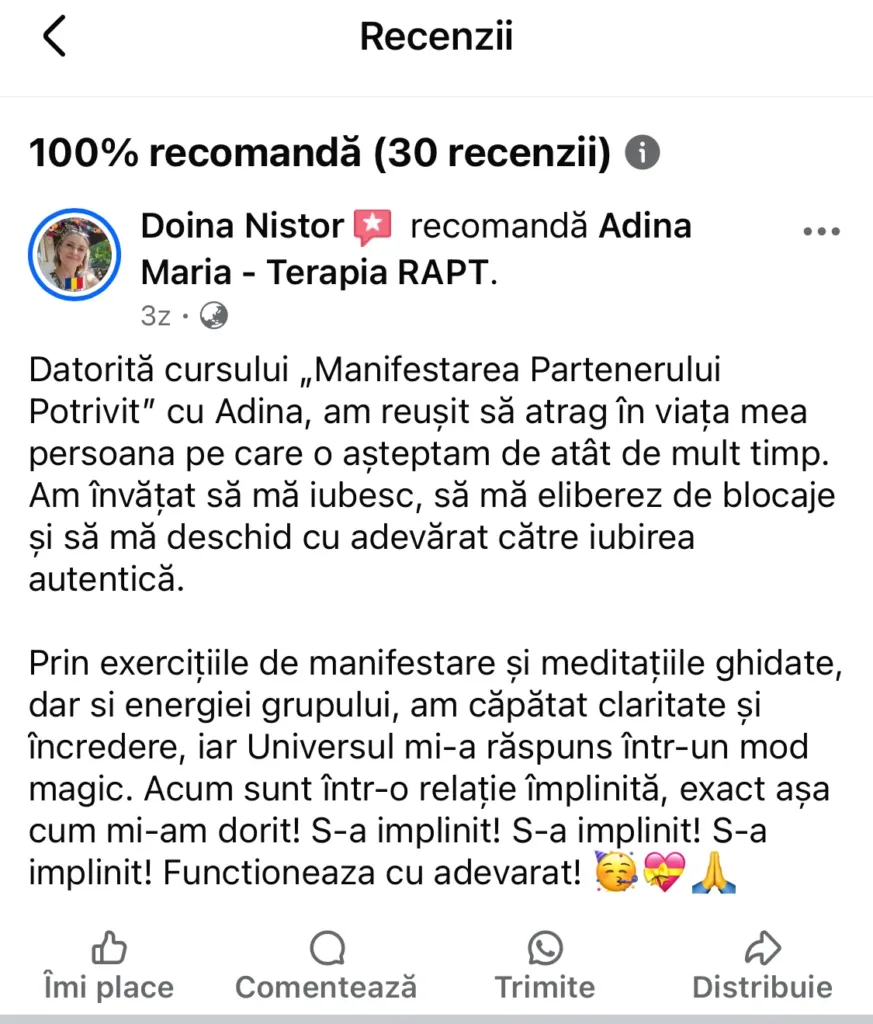Send the review via Trimite
Screen dimensions: 873x1024
pyautogui.click(x=545, y=967)
